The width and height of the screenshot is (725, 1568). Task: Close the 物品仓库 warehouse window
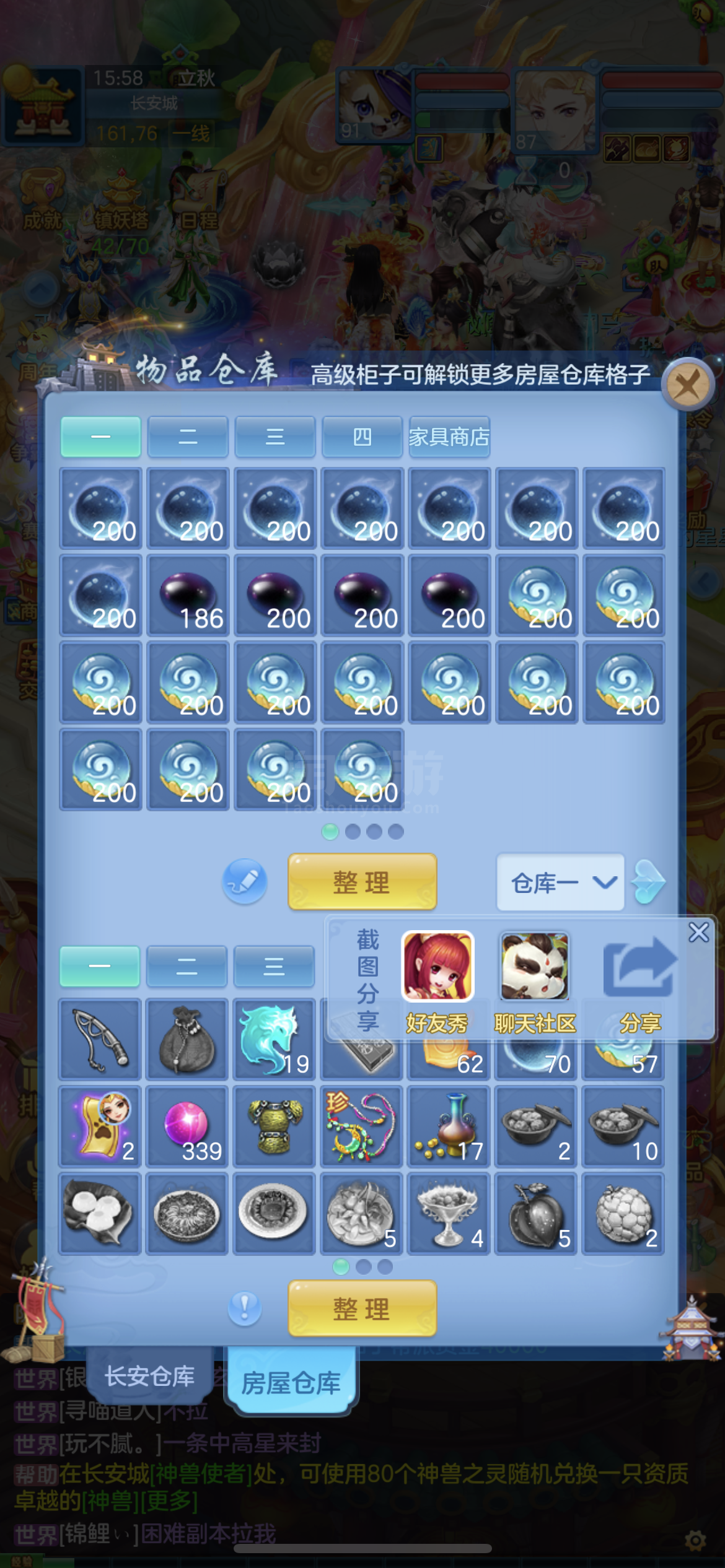pos(688,385)
